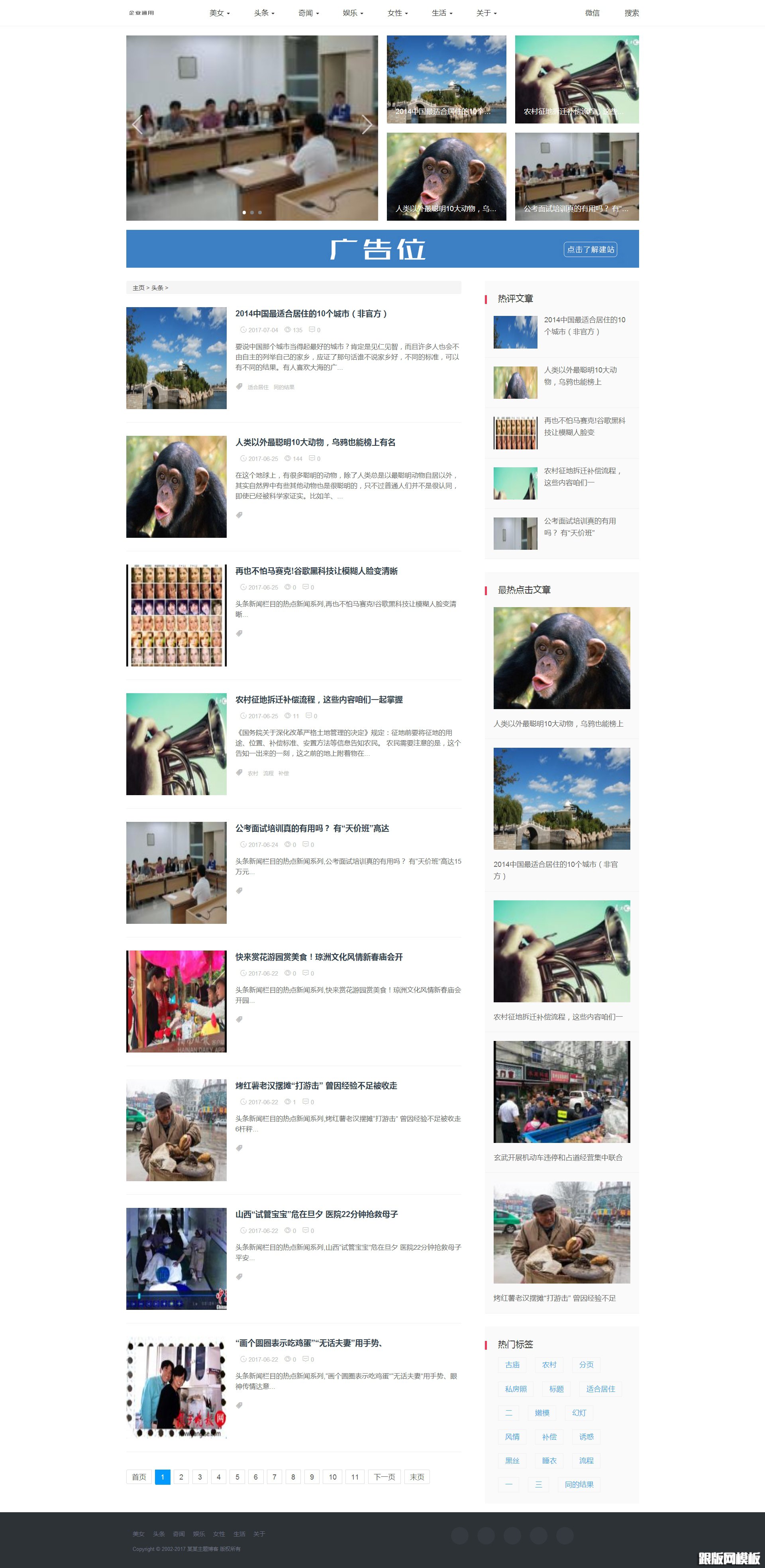Open the article 烤红薯老汉摆摊“打游击”
Screen dimensions: 765x1568
316,1085
